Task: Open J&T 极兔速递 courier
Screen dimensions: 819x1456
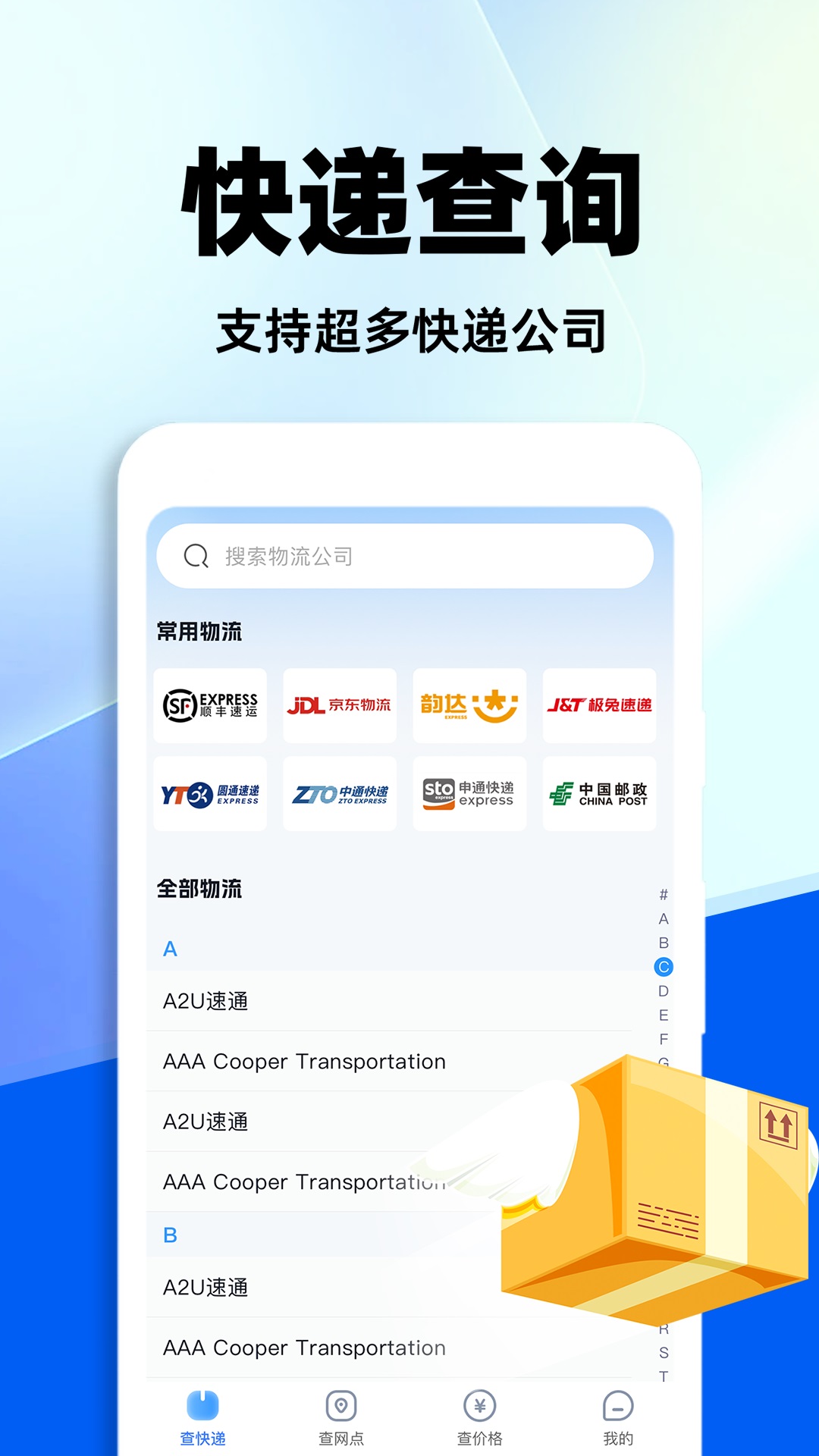Action: (599, 707)
